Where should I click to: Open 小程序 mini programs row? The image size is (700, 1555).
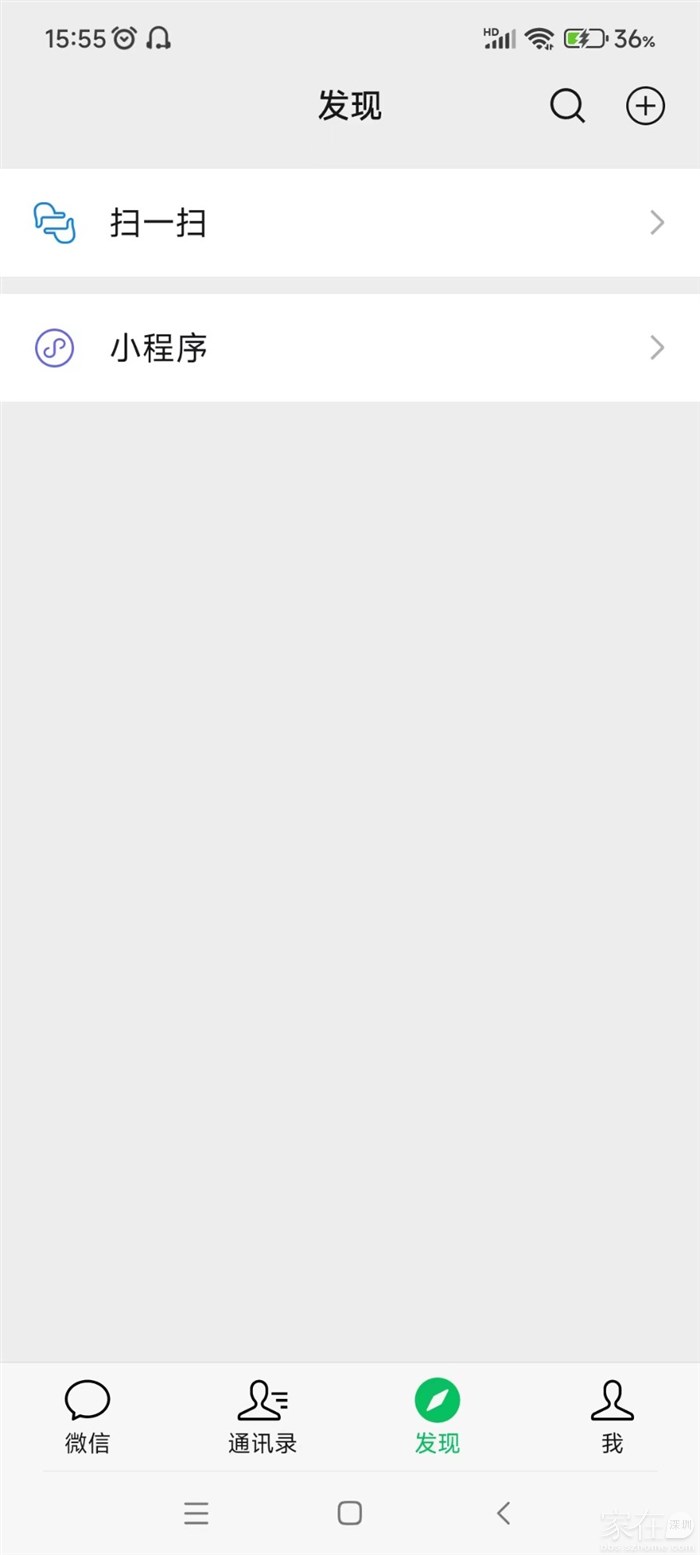(350, 348)
